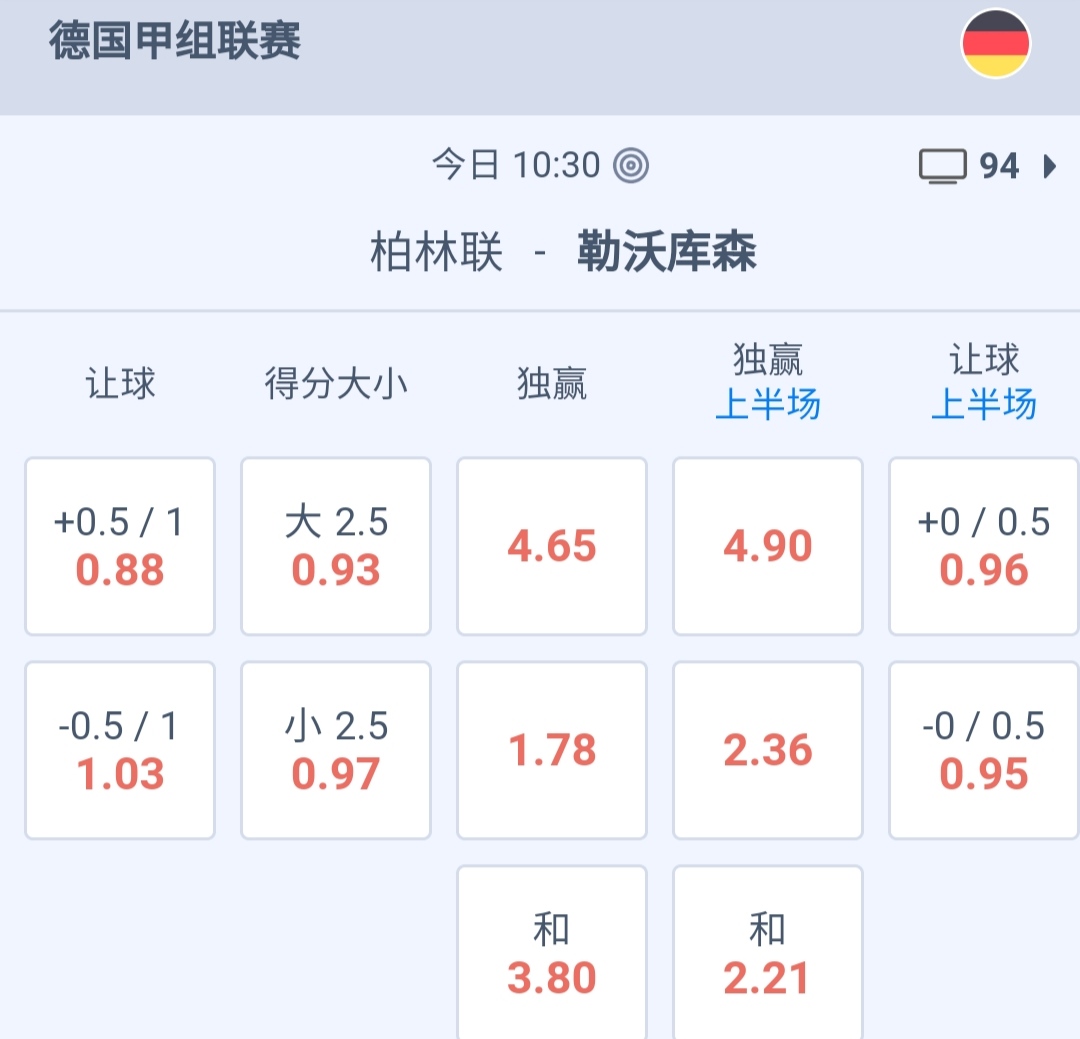This screenshot has width=1080, height=1039.
Task: Bet on full-time draw at 3.80
Action: [552, 953]
